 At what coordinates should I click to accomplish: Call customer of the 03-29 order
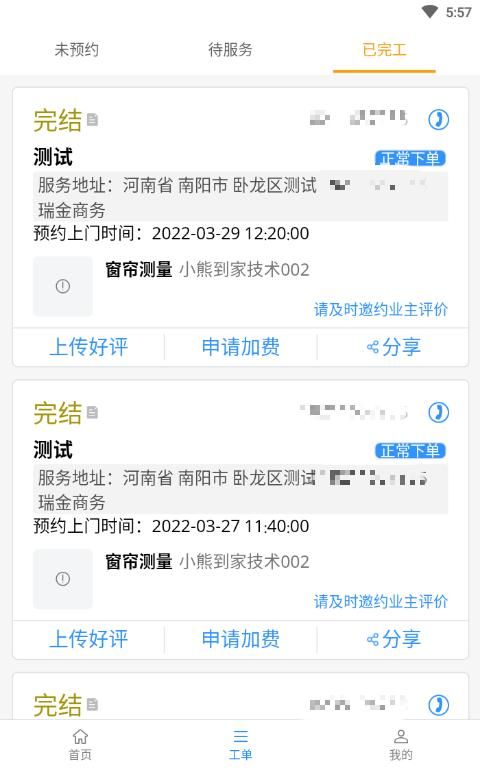[x=438, y=120]
